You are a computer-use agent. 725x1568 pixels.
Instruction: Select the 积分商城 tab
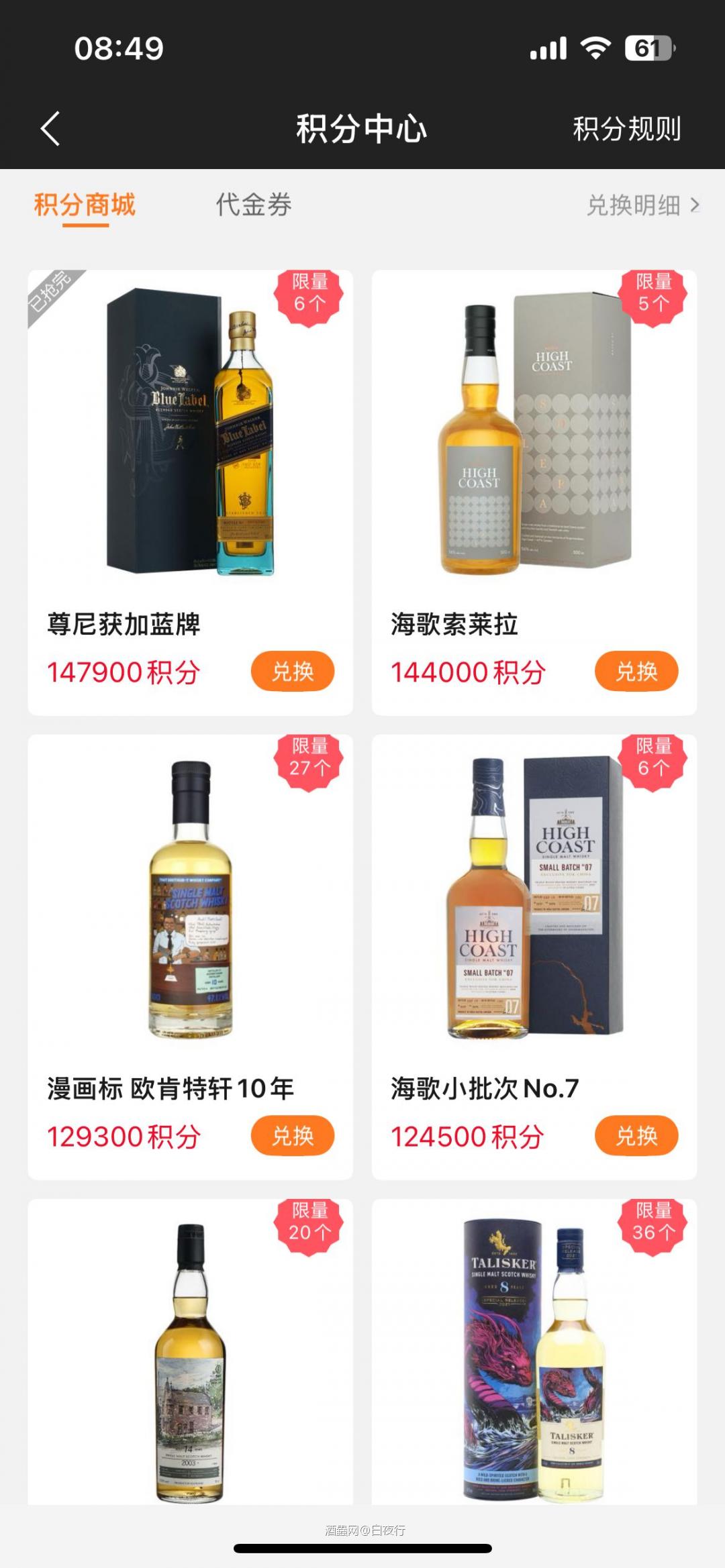(83, 205)
